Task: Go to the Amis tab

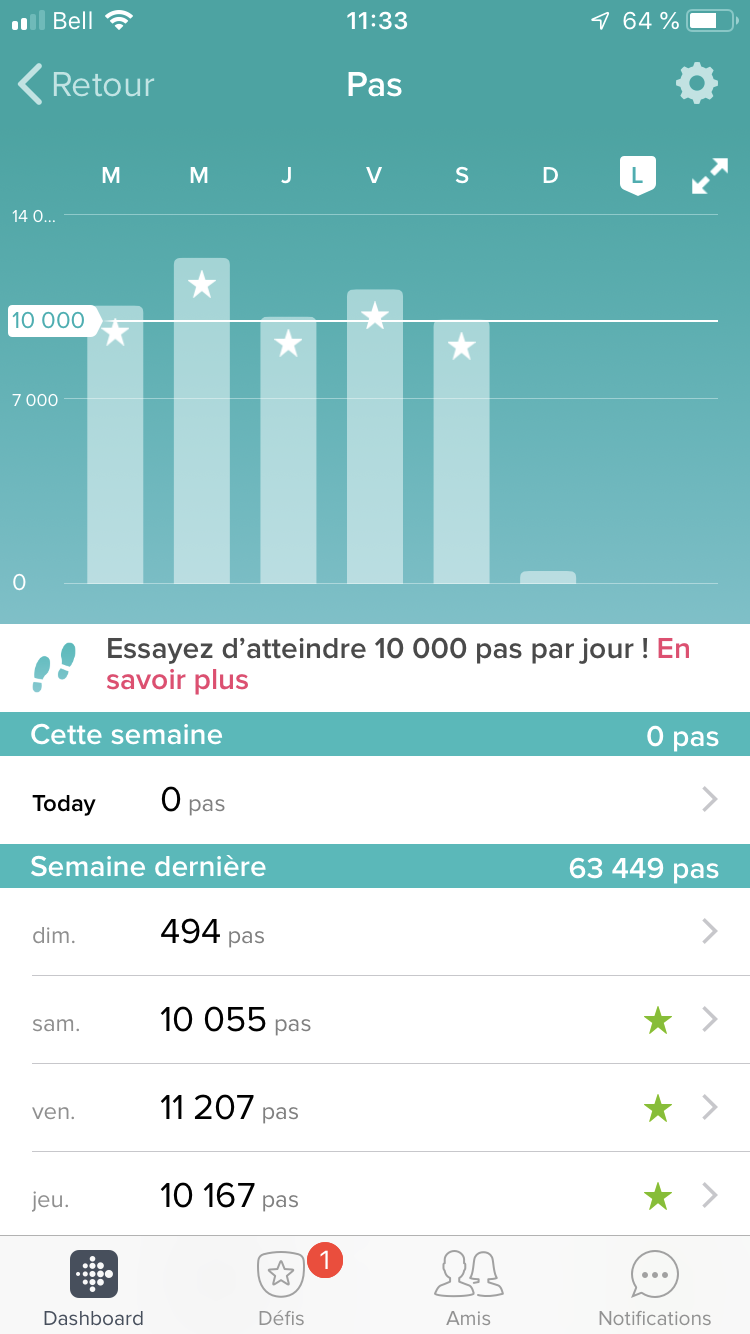Action: [469, 1288]
